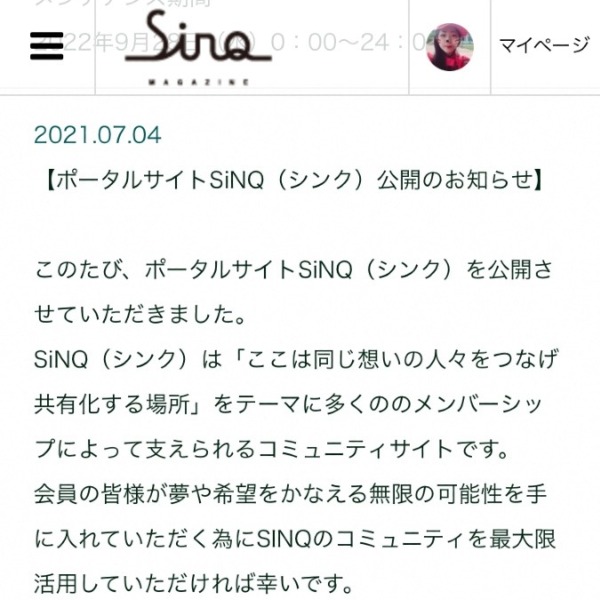Open profile via the avatar picture
600x600 pixels.
coord(449,46)
